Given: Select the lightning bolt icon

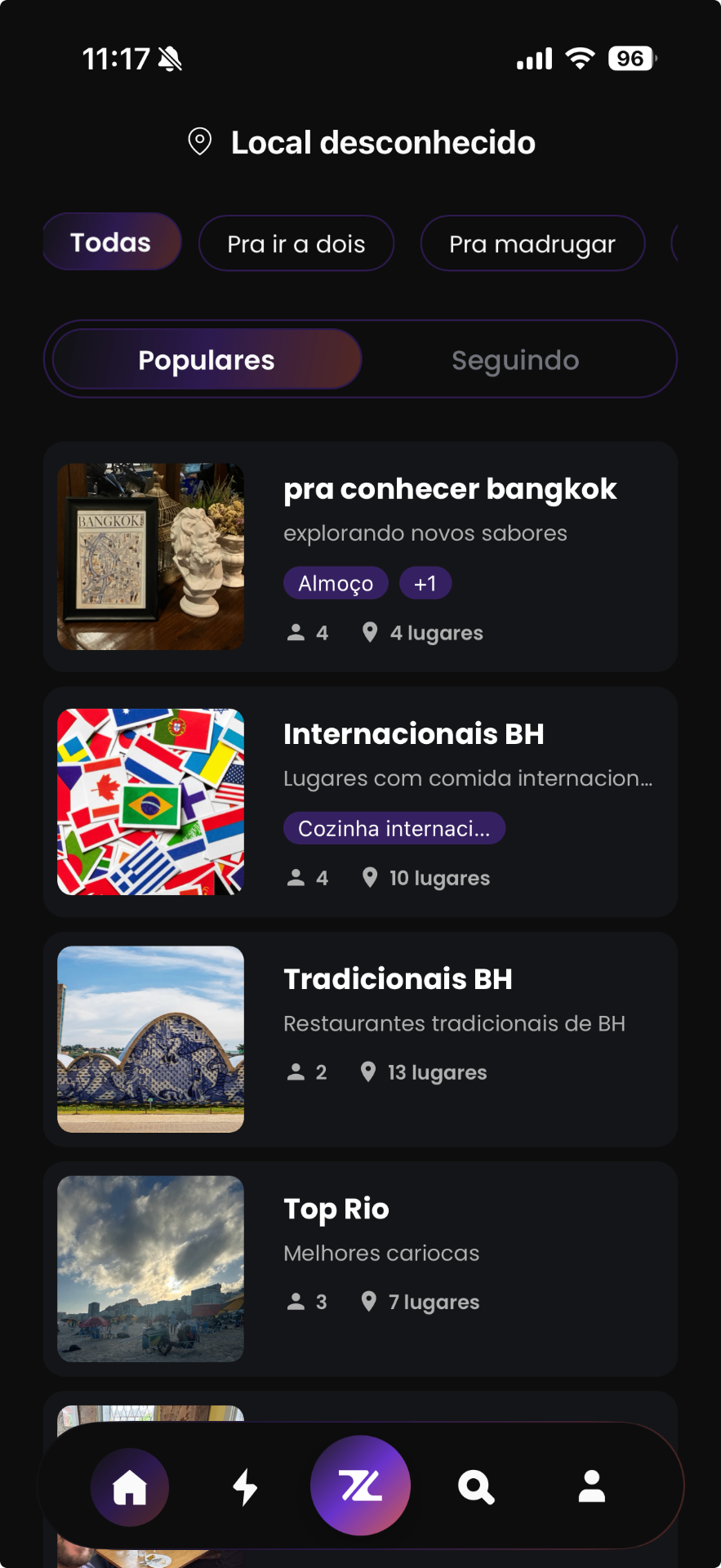Looking at the screenshot, I should 245,1486.
